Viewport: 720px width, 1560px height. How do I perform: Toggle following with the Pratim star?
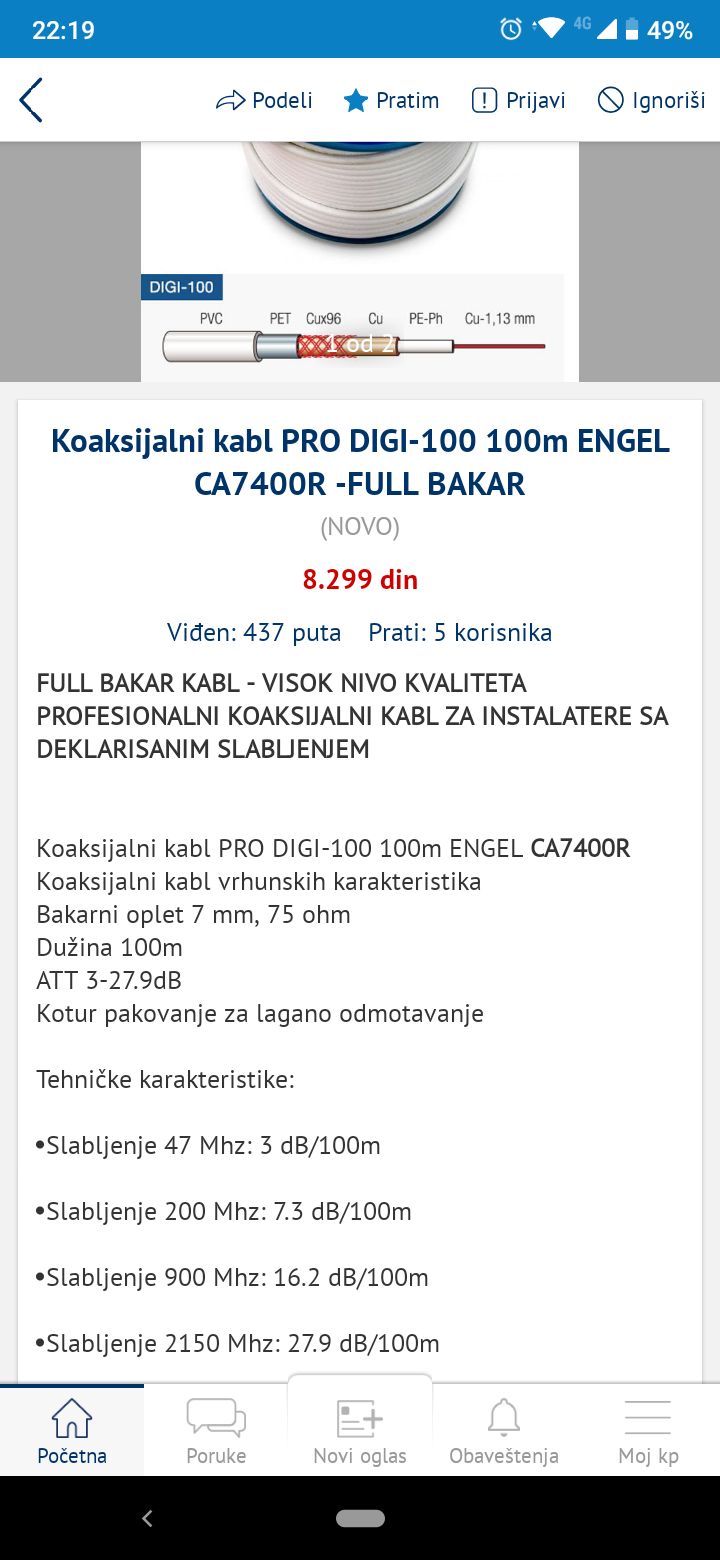click(391, 100)
